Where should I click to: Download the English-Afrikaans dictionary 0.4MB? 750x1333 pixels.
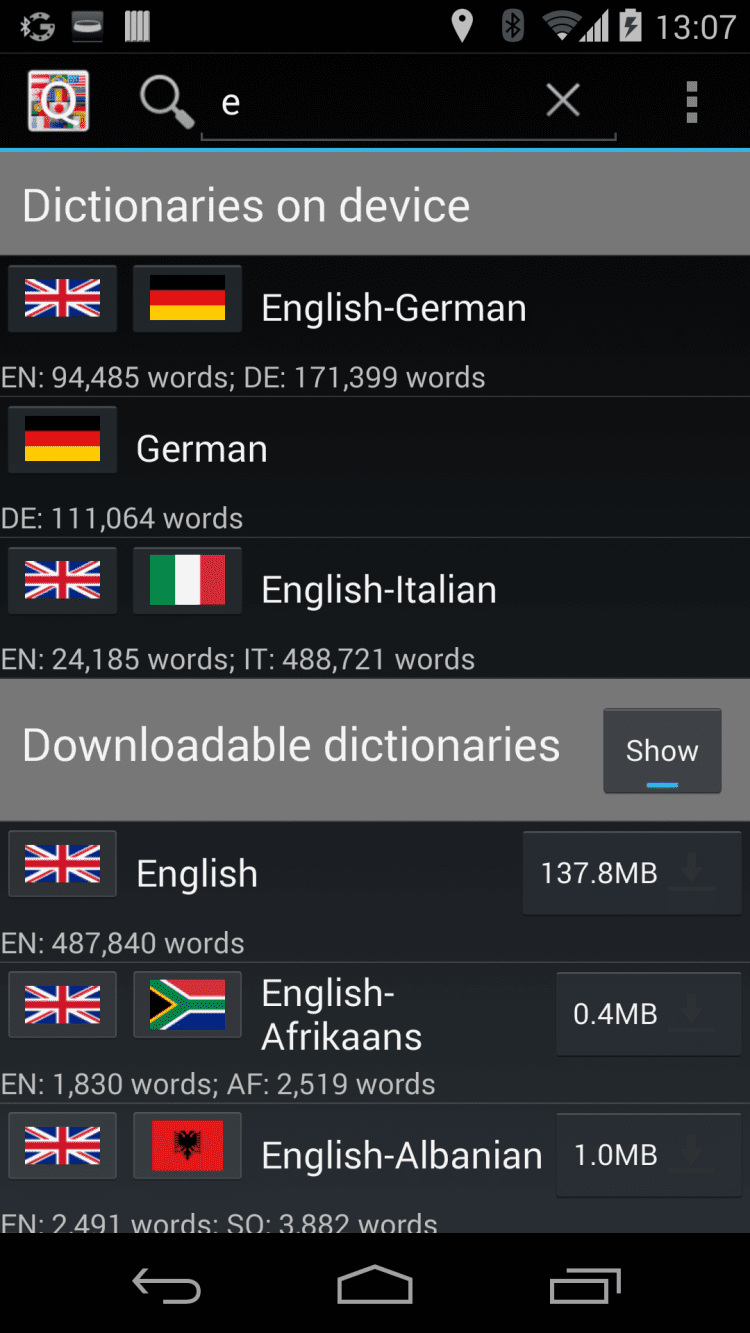point(648,1014)
